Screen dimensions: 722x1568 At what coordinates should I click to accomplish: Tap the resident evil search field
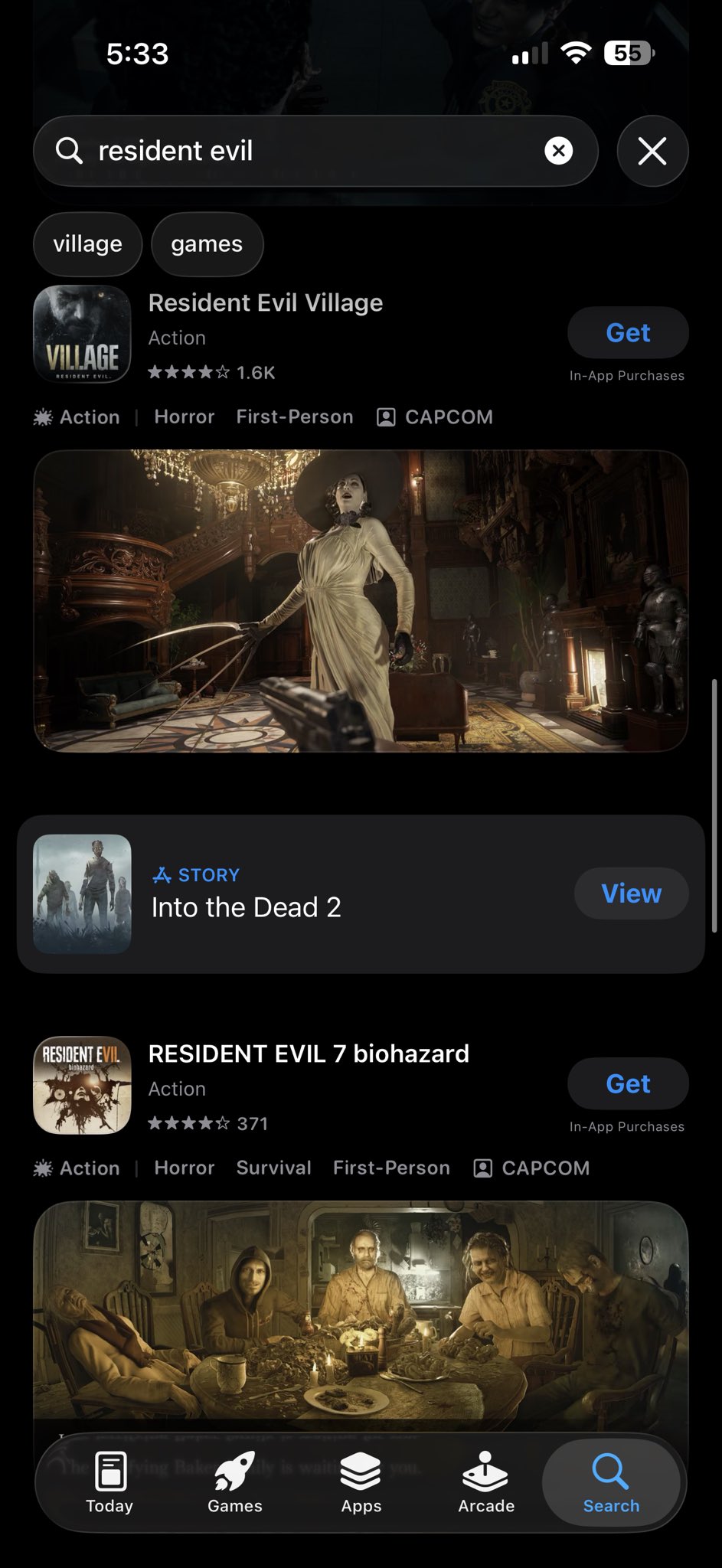pos(306,151)
